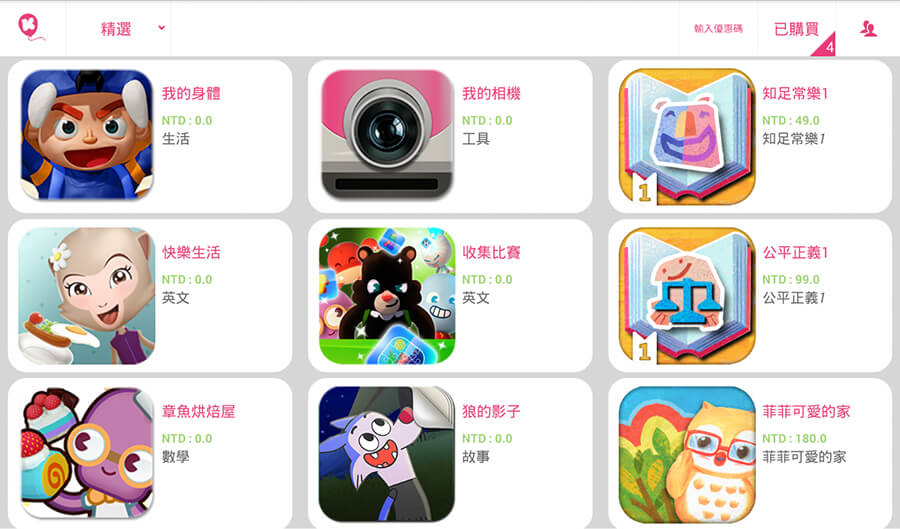Open the 我的身體 app card

(x=150, y=135)
